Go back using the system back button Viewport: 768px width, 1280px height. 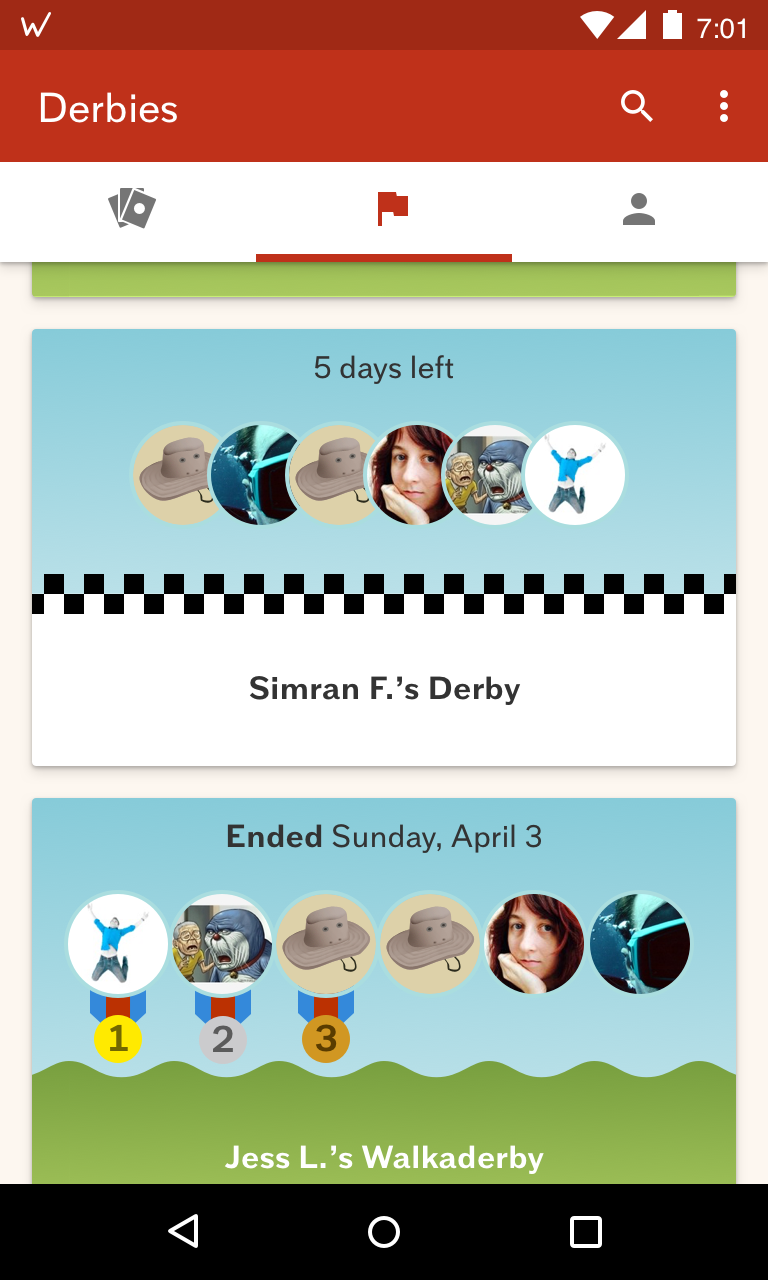(183, 1231)
